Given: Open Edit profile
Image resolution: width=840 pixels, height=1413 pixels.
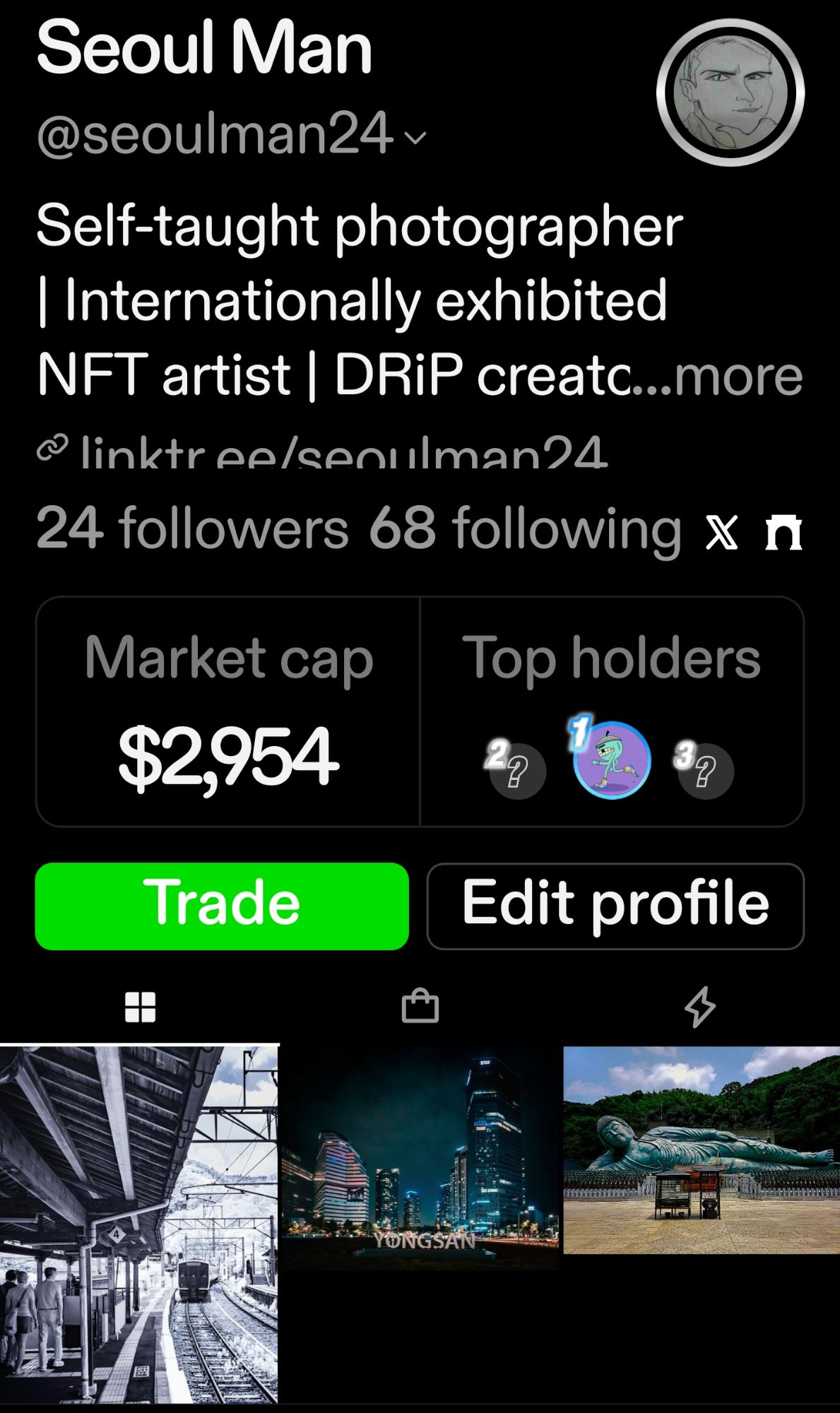Looking at the screenshot, I should [615, 905].
